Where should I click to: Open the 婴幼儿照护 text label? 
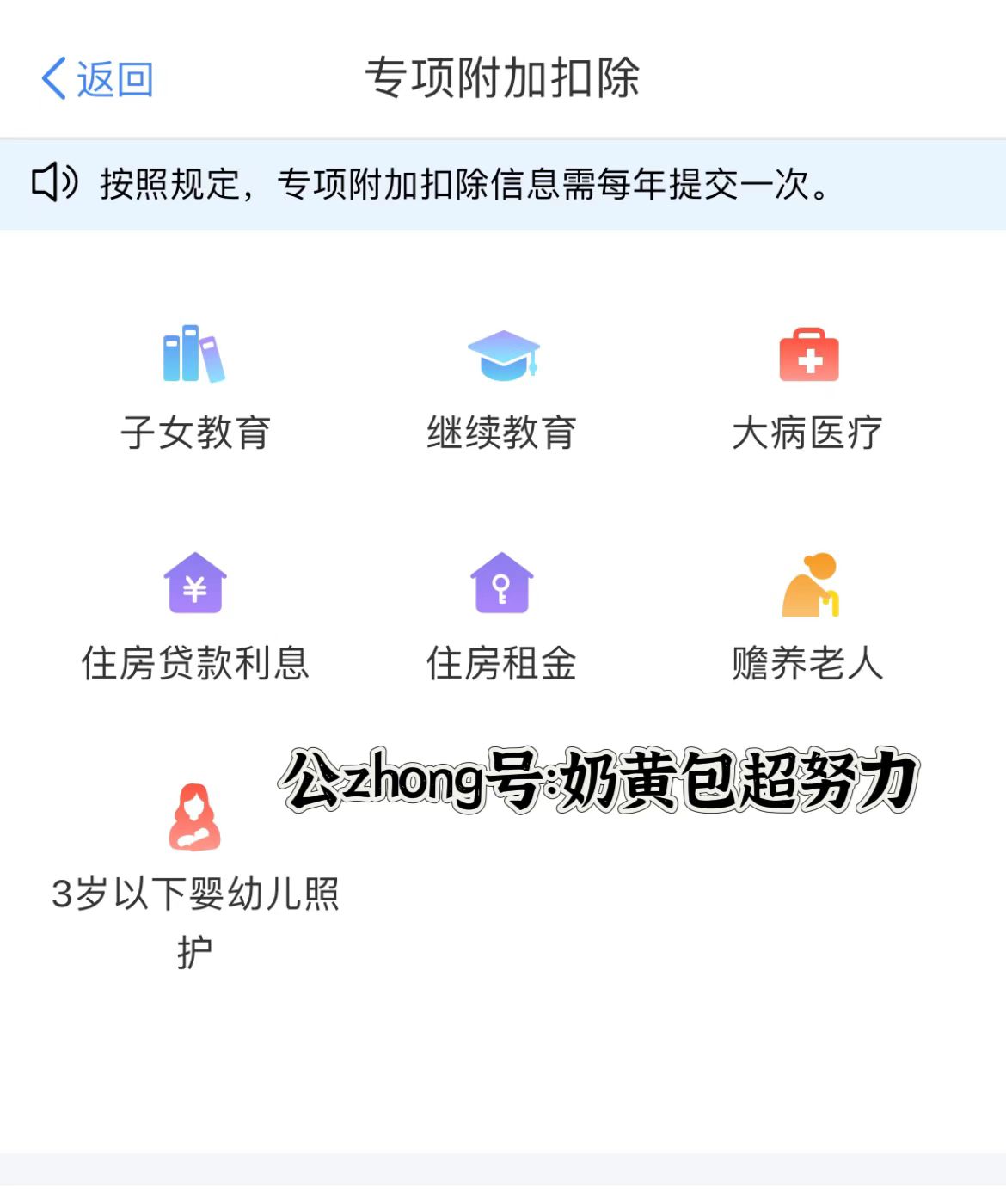(x=196, y=896)
